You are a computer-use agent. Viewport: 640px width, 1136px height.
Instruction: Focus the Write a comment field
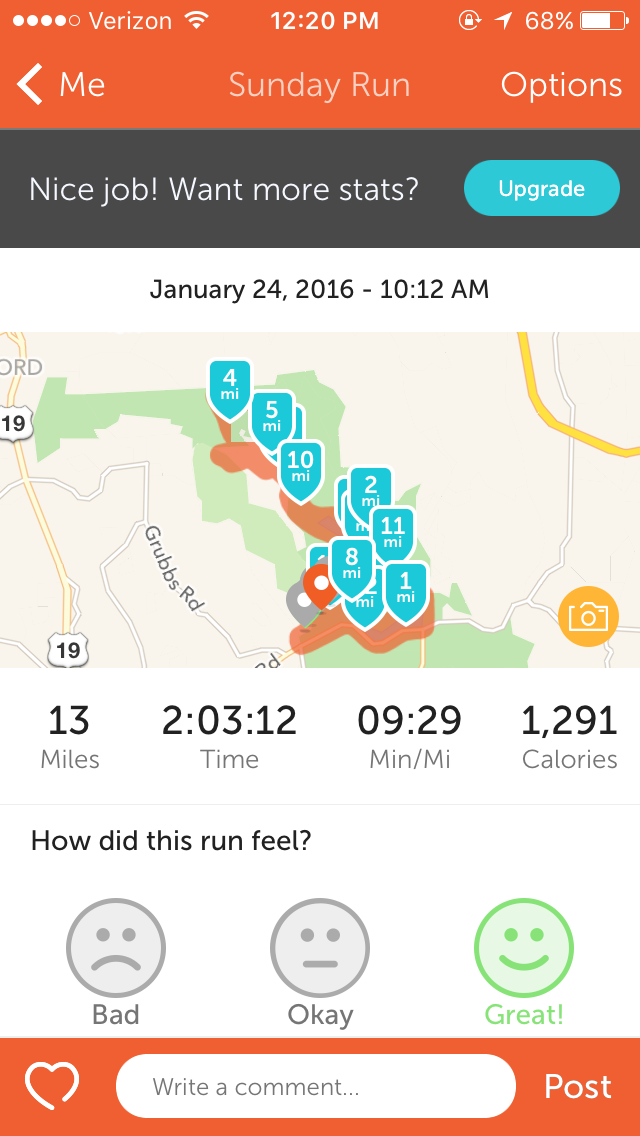click(x=315, y=1086)
